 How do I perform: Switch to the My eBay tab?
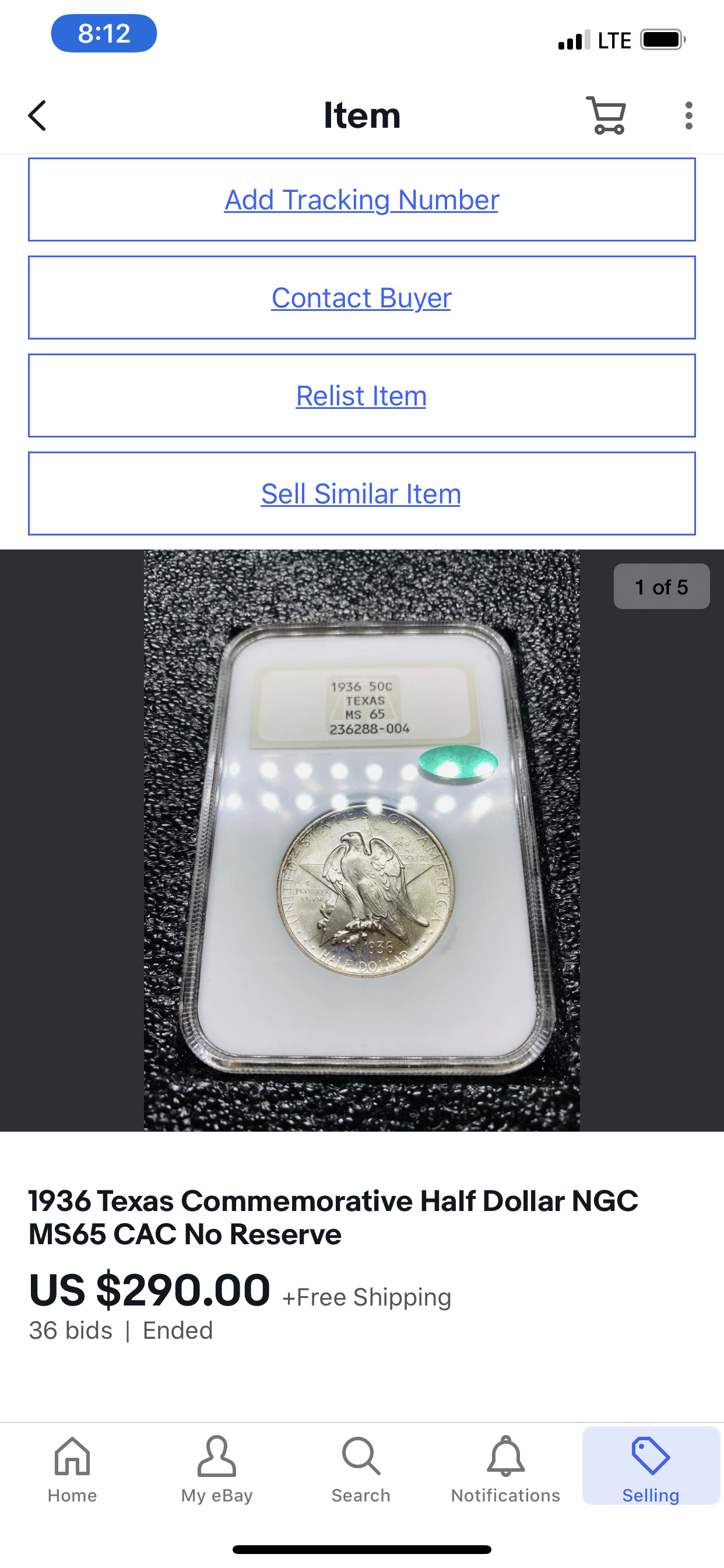[217, 1468]
